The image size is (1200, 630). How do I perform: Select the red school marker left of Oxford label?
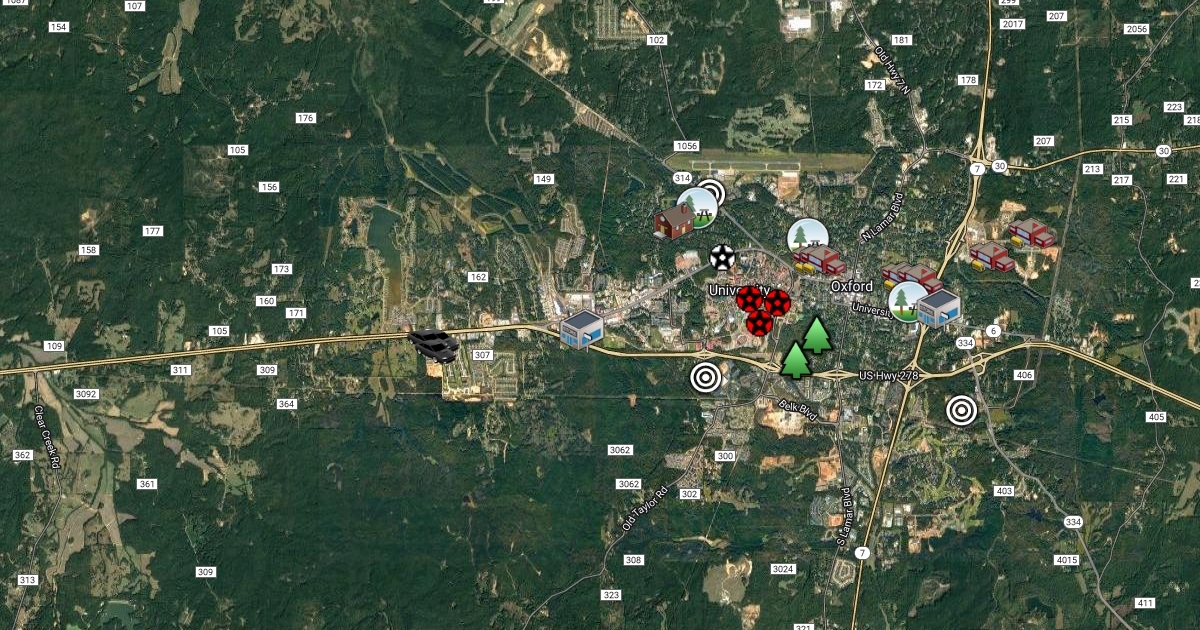pyautogui.click(x=820, y=260)
